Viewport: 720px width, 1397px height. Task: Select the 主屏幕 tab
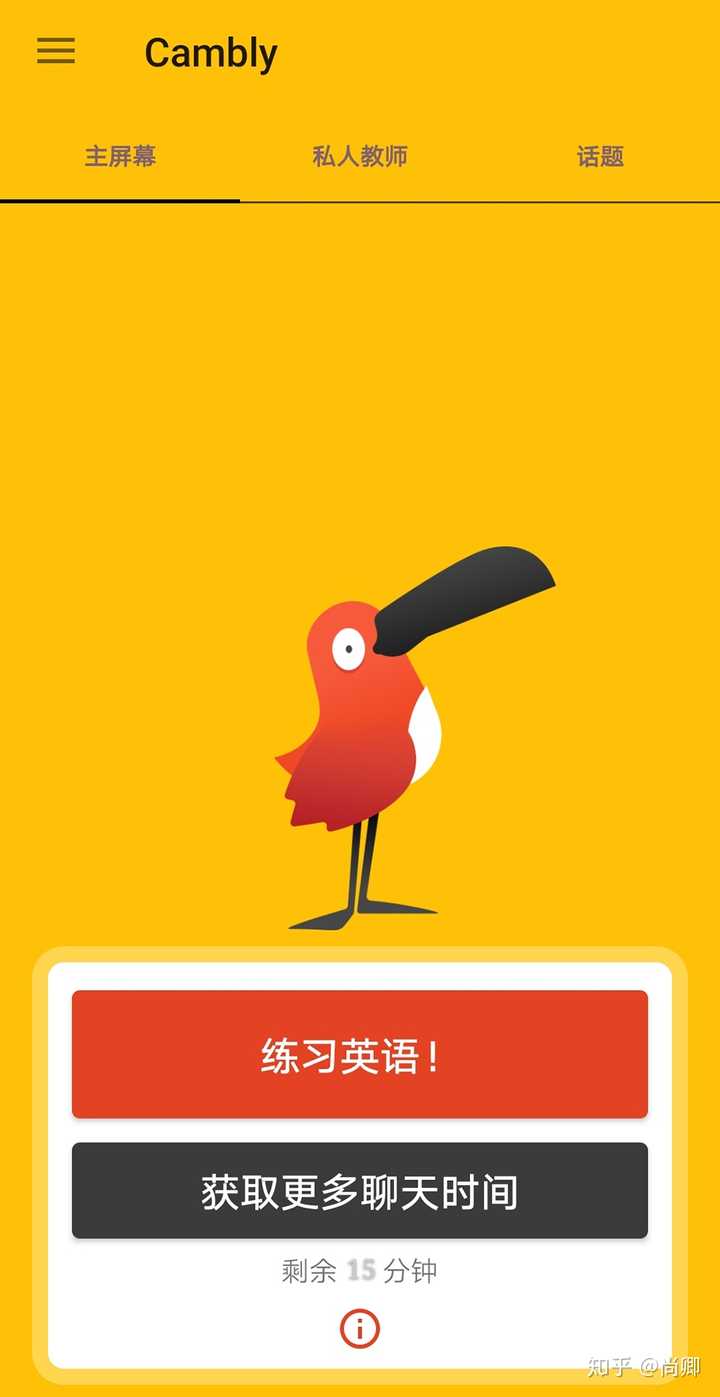120,157
